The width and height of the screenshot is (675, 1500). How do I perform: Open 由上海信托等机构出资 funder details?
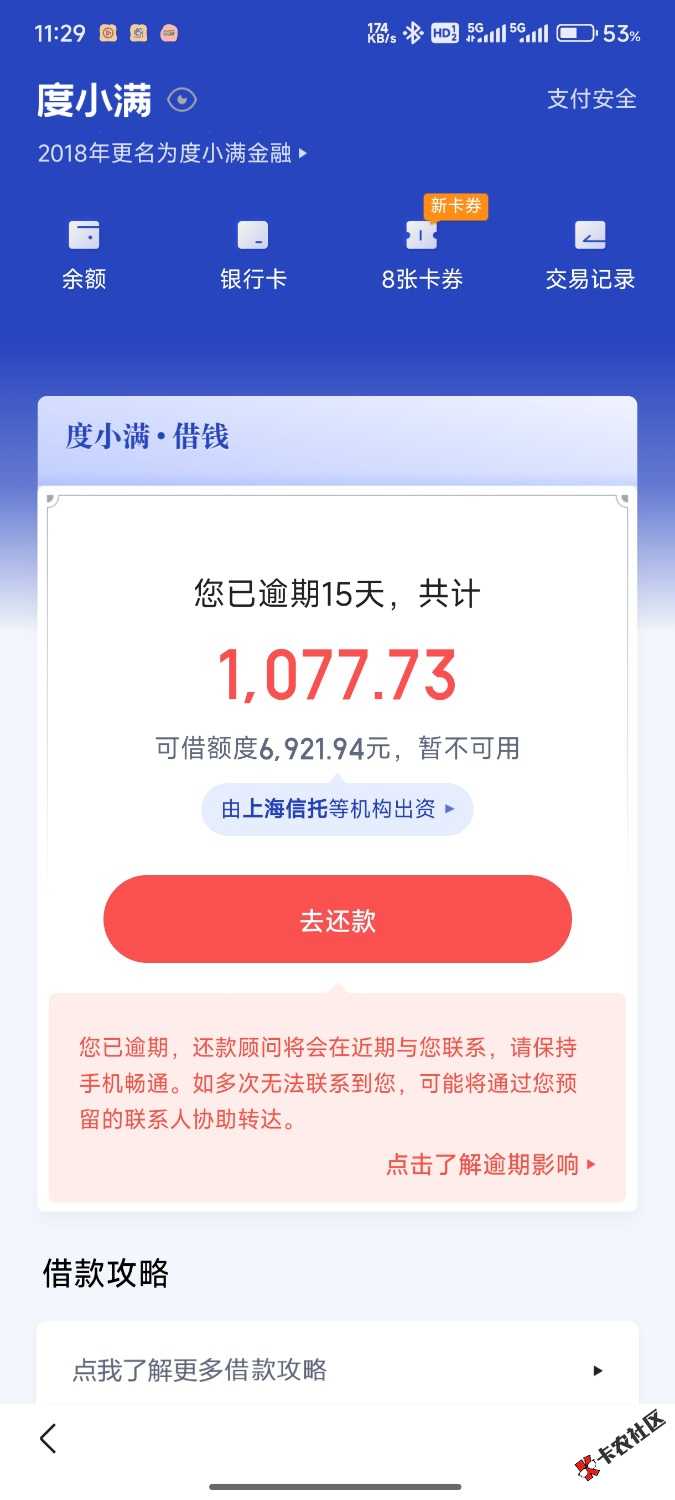click(337, 809)
